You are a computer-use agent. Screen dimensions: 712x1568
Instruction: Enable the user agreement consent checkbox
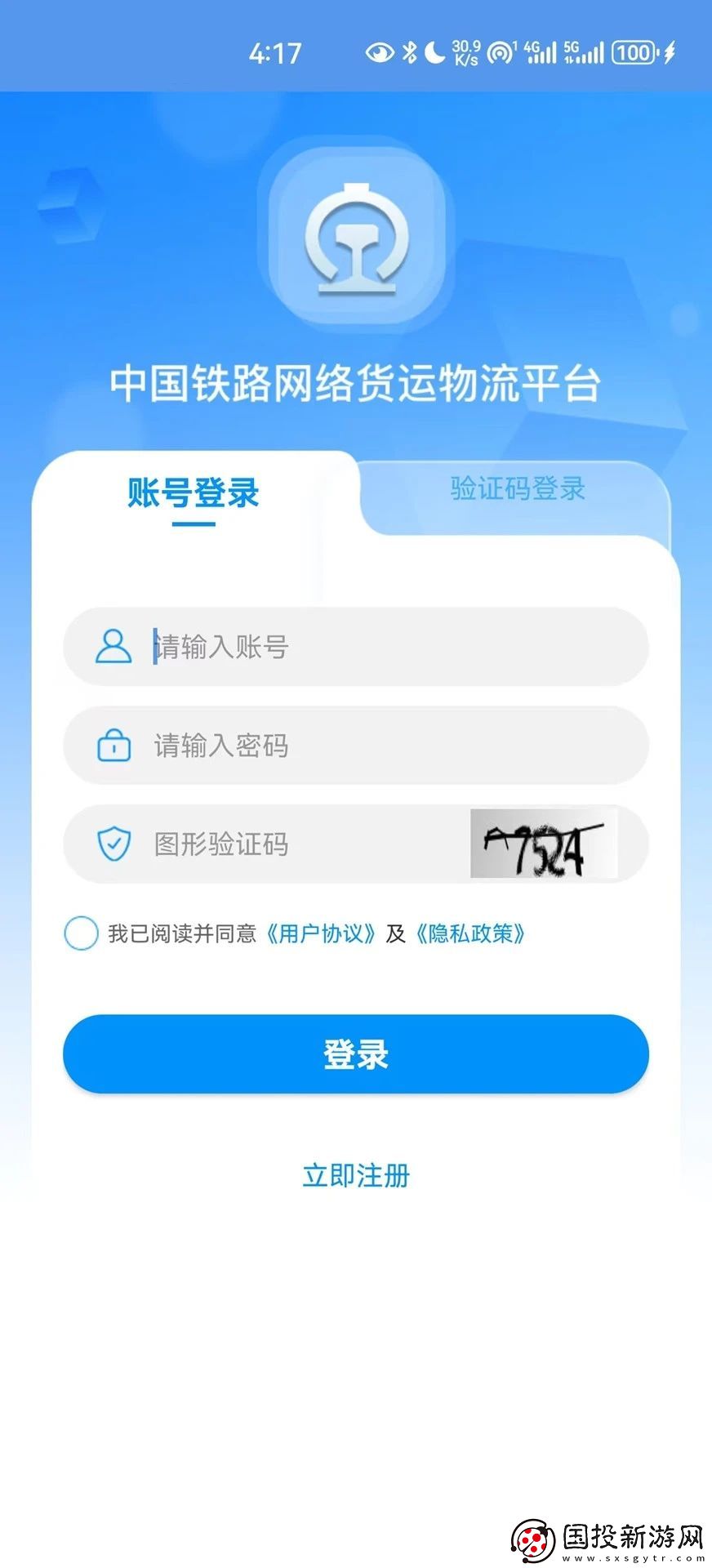tap(82, 933)
